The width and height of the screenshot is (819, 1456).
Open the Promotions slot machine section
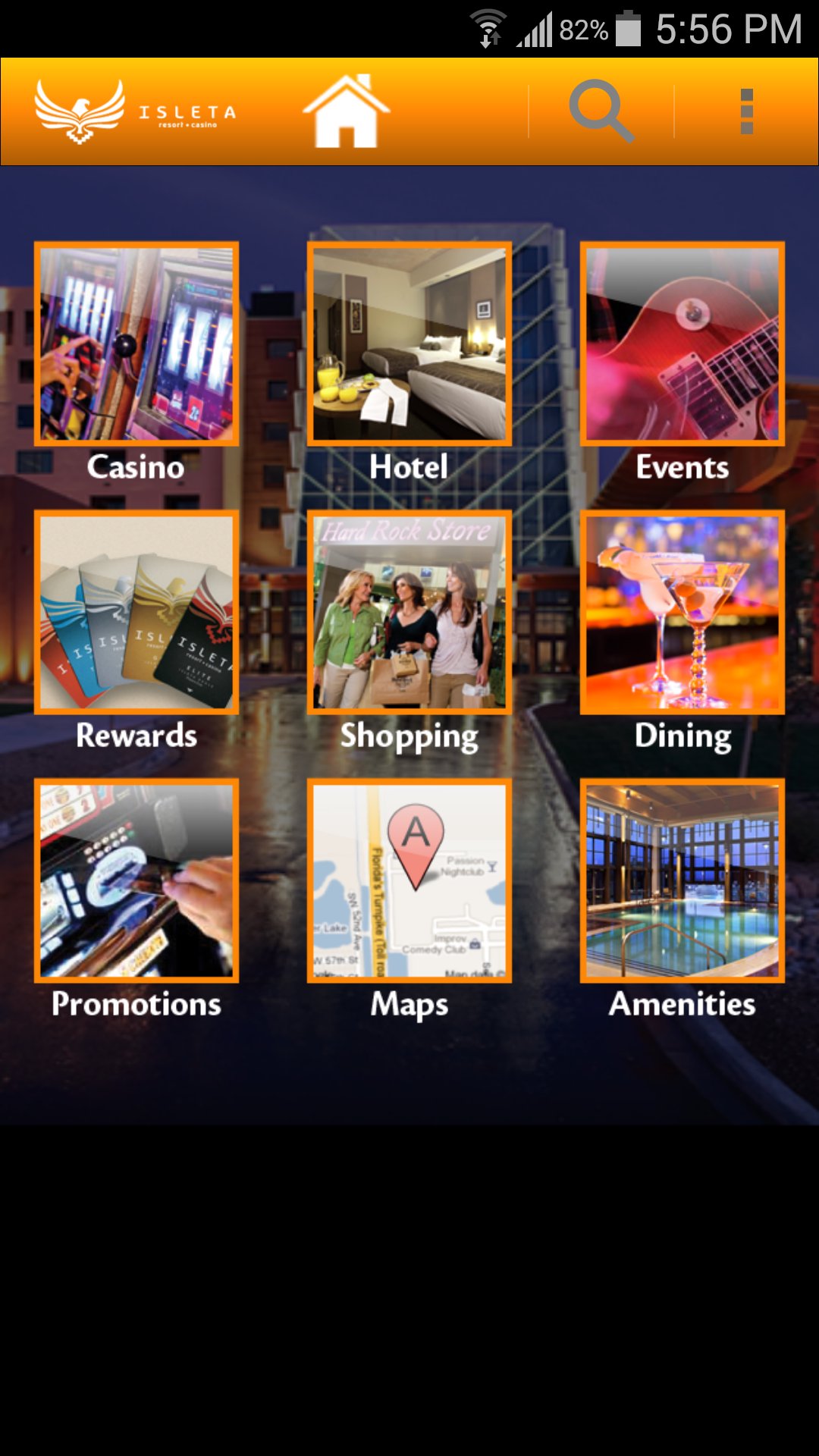tap(136, 881)
